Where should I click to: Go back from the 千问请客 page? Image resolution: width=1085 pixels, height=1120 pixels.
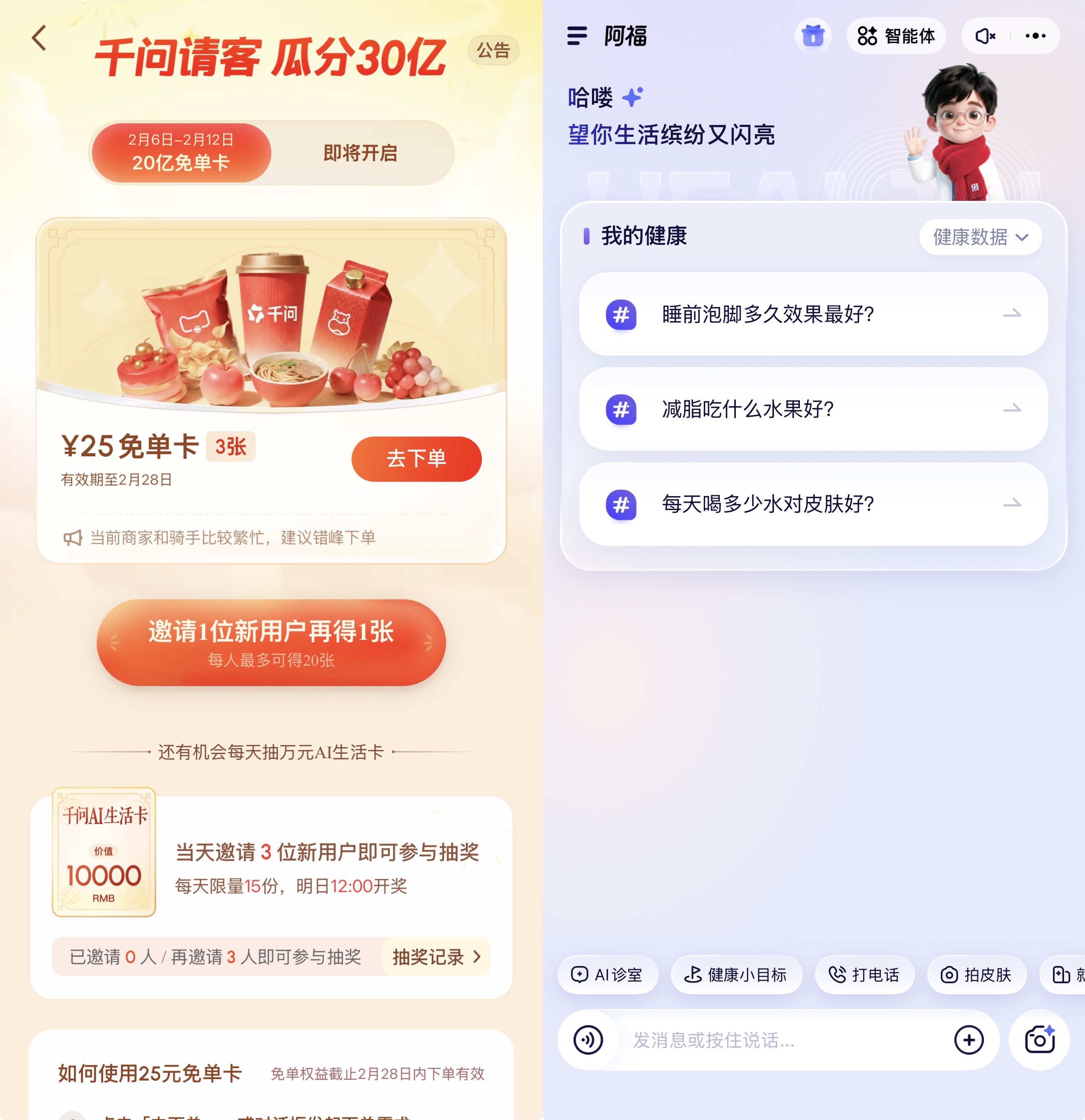click(39, 38)
